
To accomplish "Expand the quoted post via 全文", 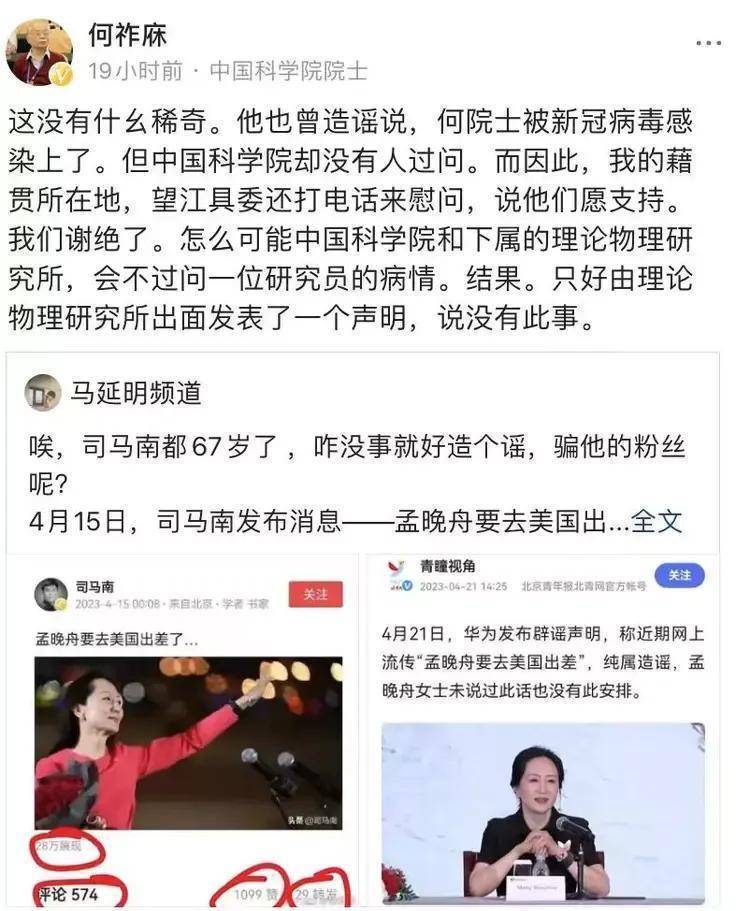I will [657, 521].
